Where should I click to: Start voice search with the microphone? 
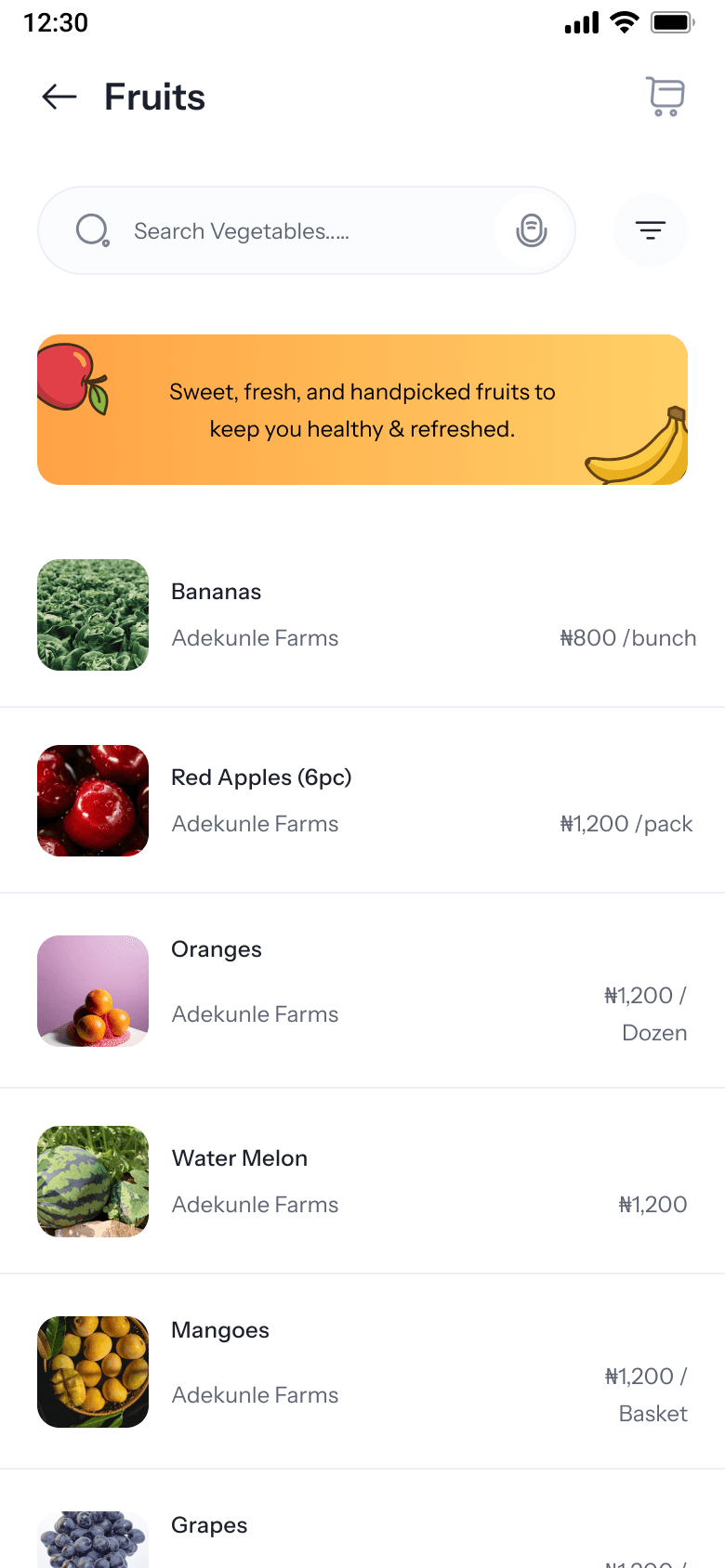532,230
